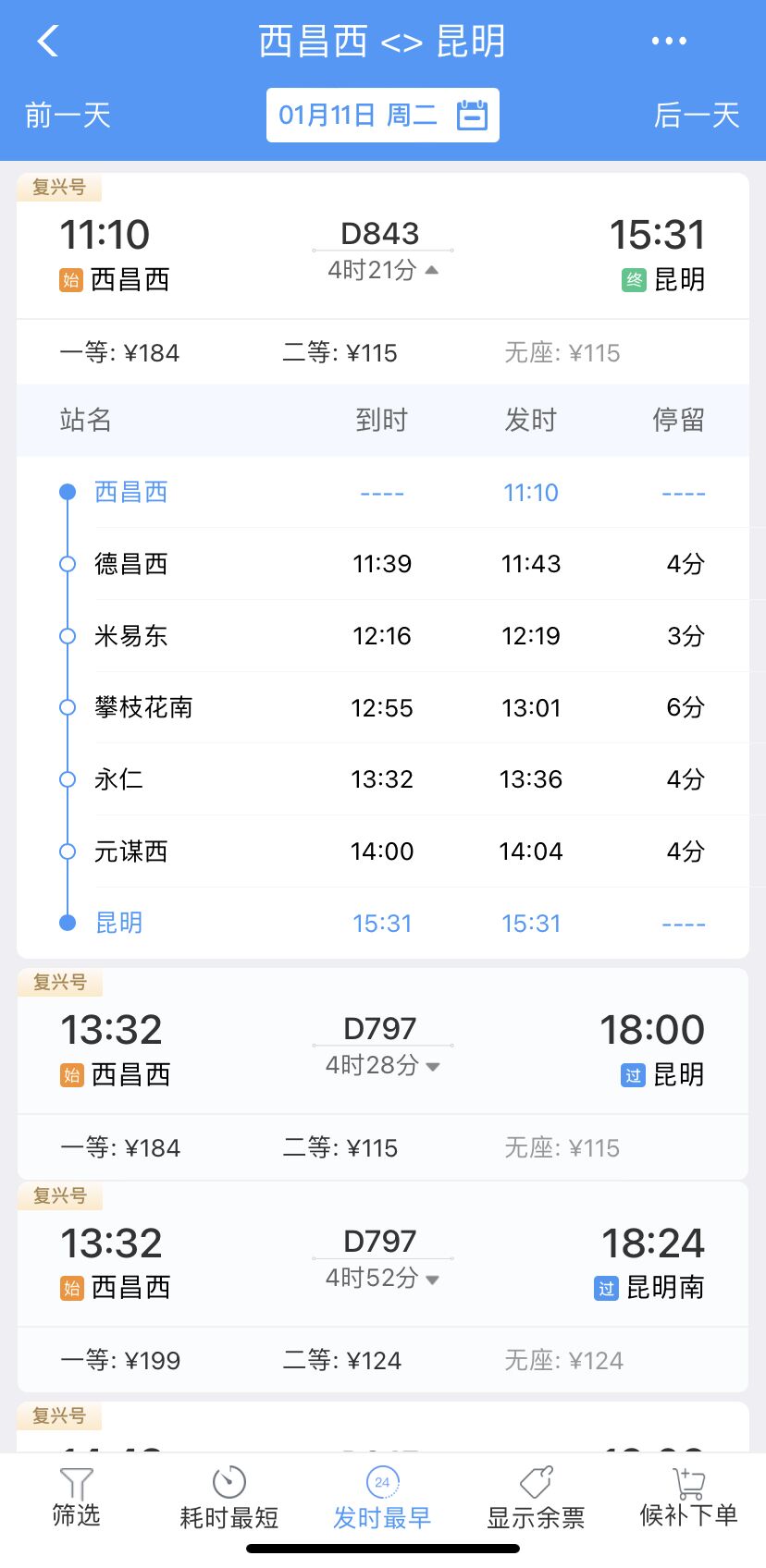Tap the filled 昆明 terminal stop marker
Viewport: 766px width, 1568px height.
pyautogui.click(x=67, y=922)
